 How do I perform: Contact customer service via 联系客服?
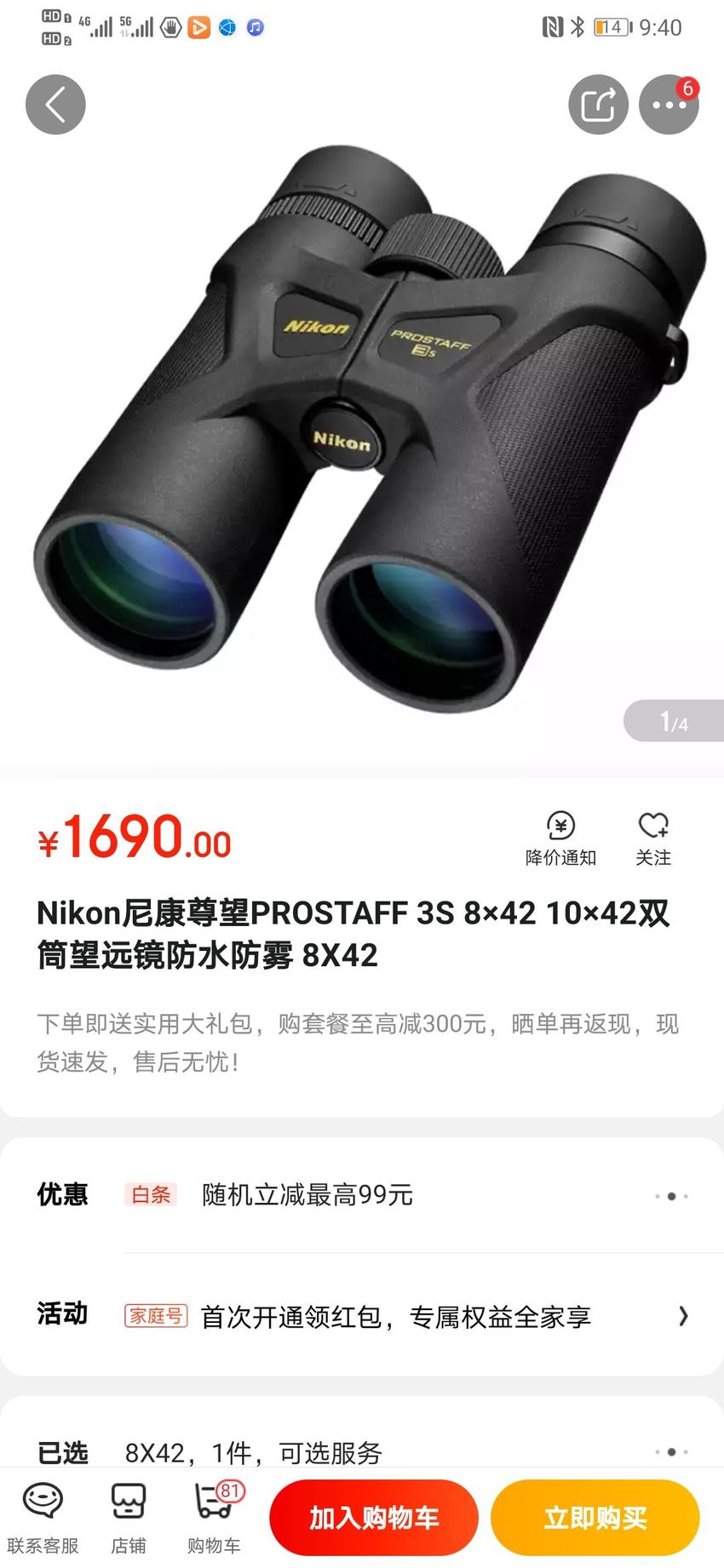[43, 1518]
